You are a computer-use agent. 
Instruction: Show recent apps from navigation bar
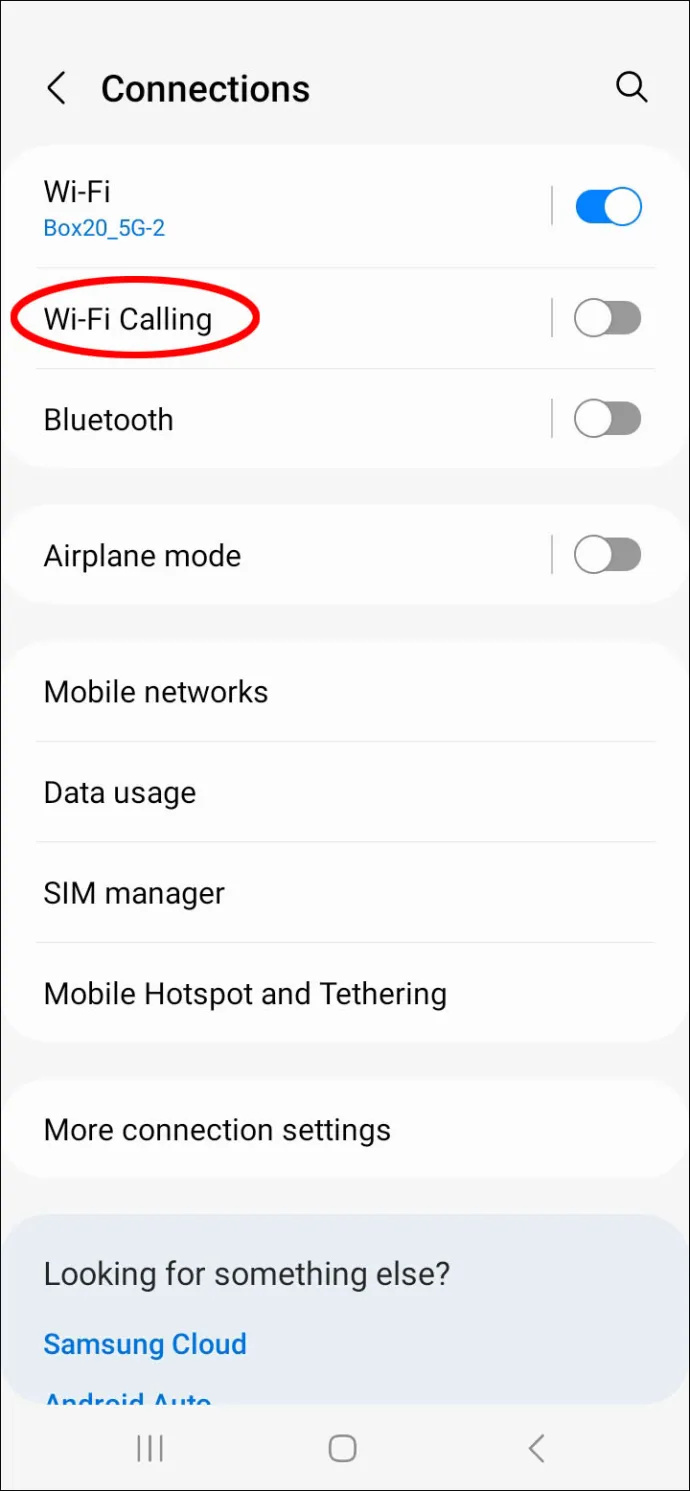(x=150, y=1448)
